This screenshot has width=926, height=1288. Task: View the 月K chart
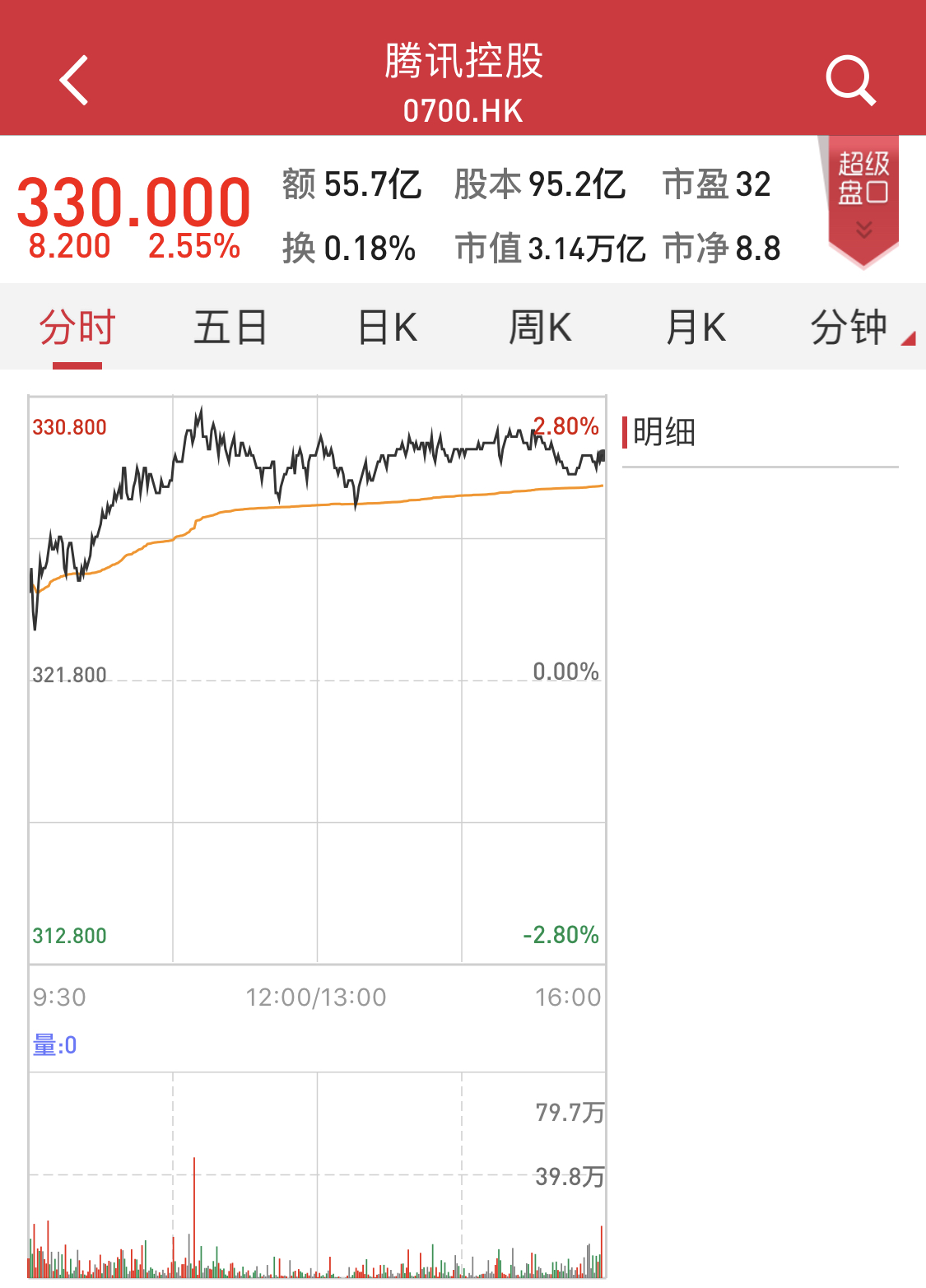click(x=696, y=328)
